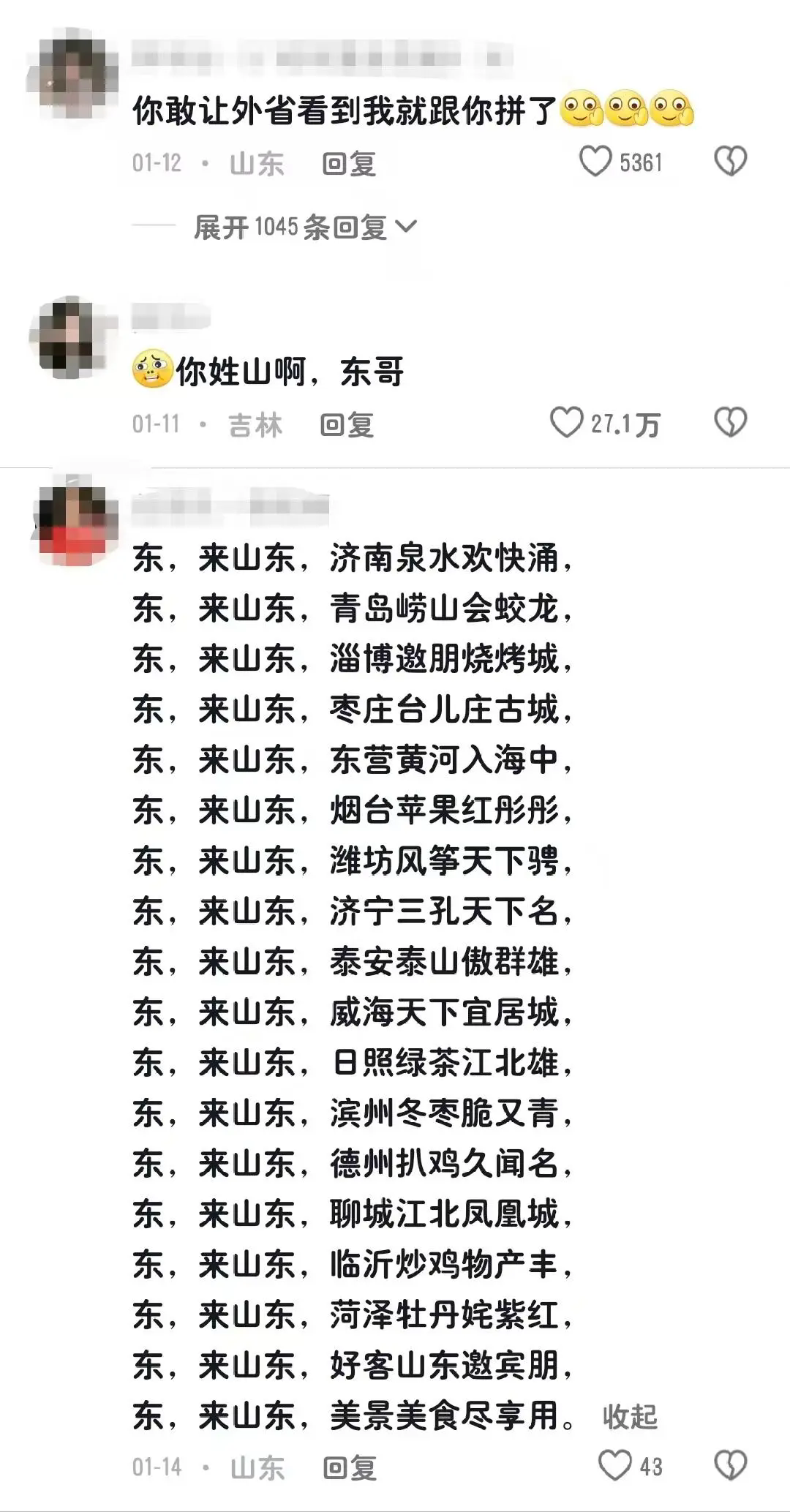Dislike the 来山东 poem comment
The height and width of the screenshot is (1512, 790).
tap(729, 1466)
